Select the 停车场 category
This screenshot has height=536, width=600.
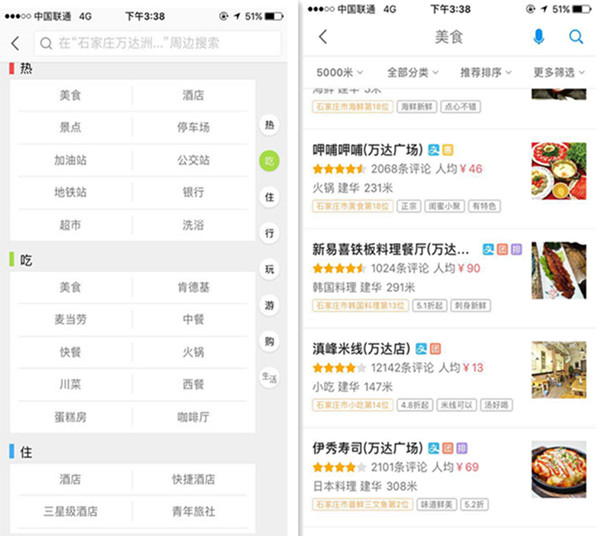[x=193, y=127]
